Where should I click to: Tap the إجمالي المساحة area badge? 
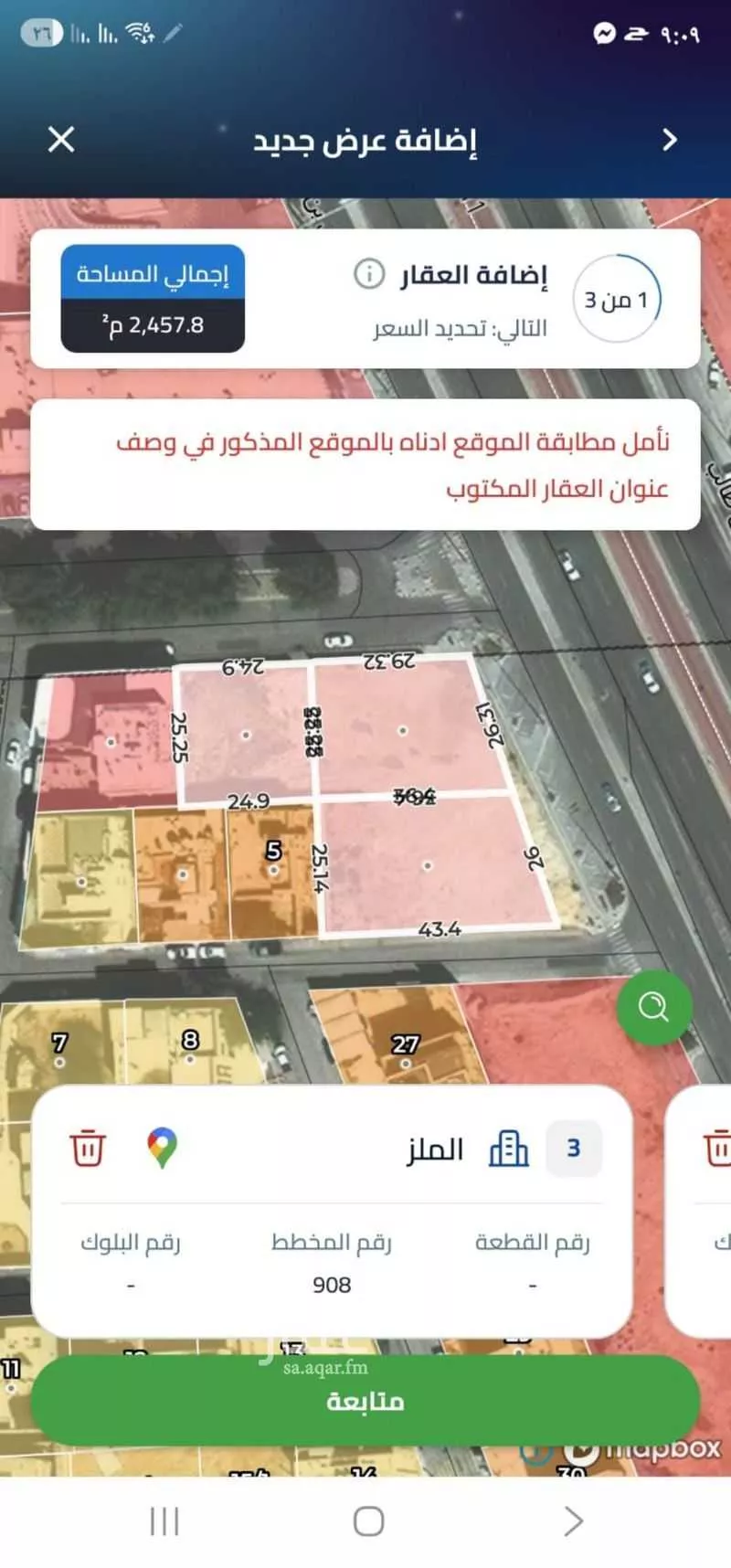tap(152, 296)
